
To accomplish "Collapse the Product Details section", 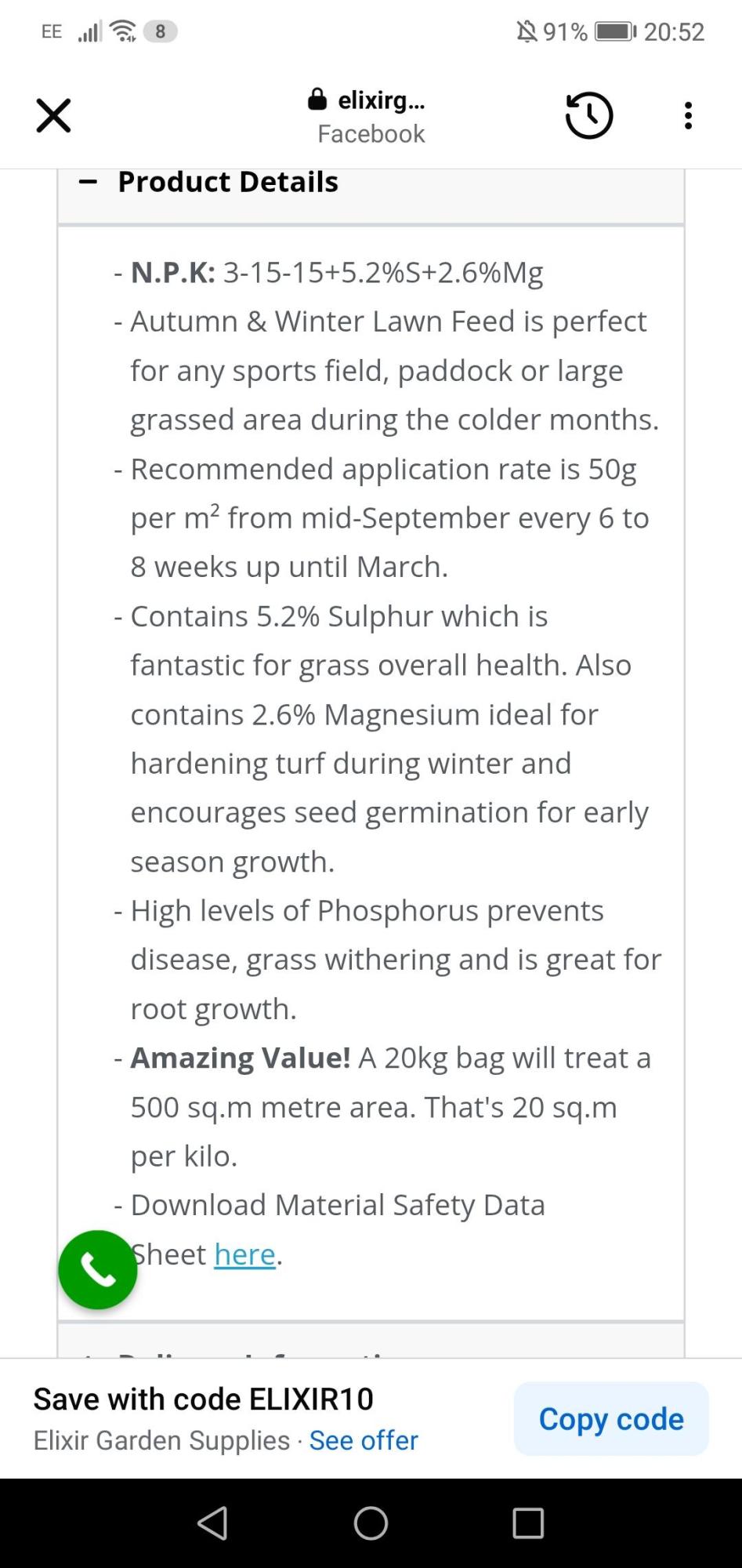I will pyautogui.click(x=89, y=182).
